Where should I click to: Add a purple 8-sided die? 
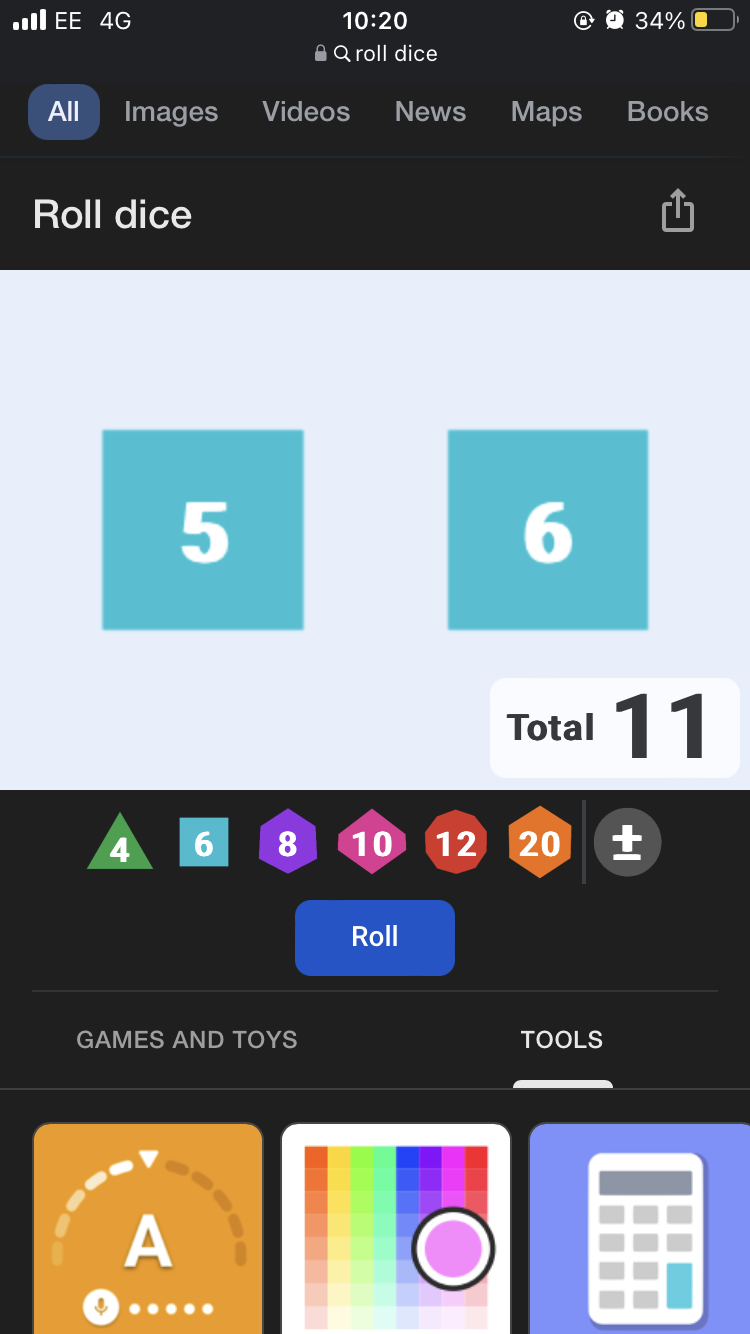[288, 842]
